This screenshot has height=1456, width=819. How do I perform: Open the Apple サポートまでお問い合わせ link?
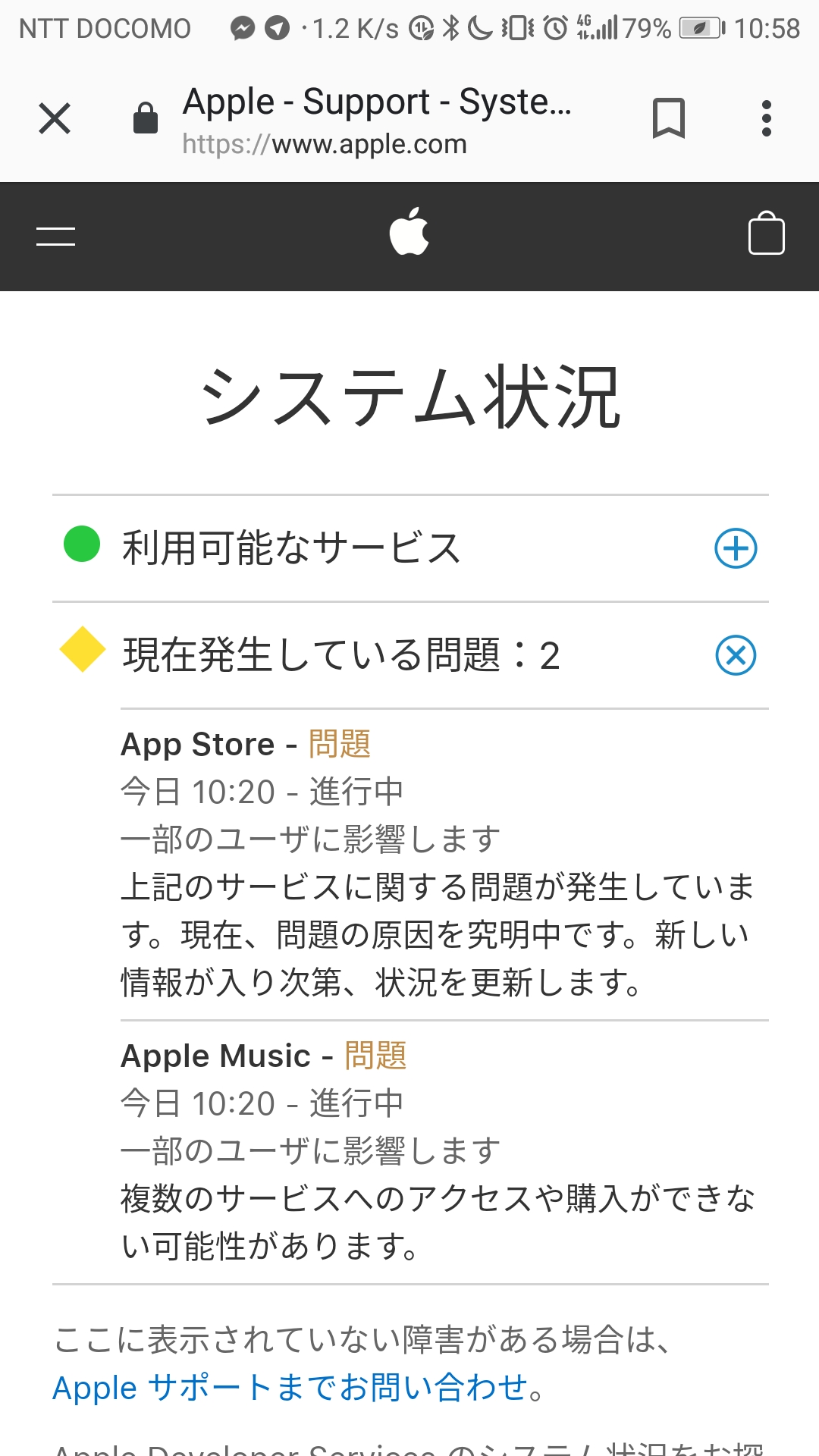coord(290,1388)
